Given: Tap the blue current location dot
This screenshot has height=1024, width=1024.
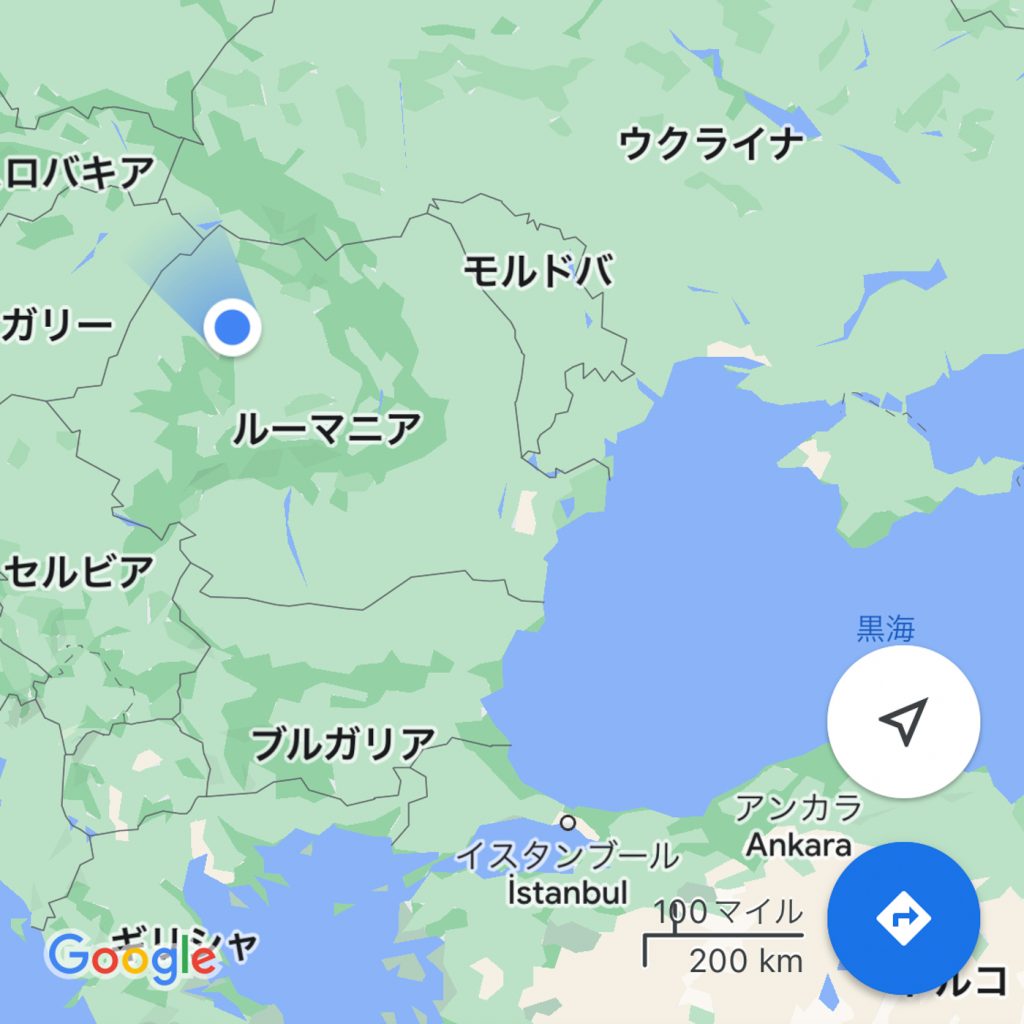Looking at the screenshot, I should tap(232, 327).
